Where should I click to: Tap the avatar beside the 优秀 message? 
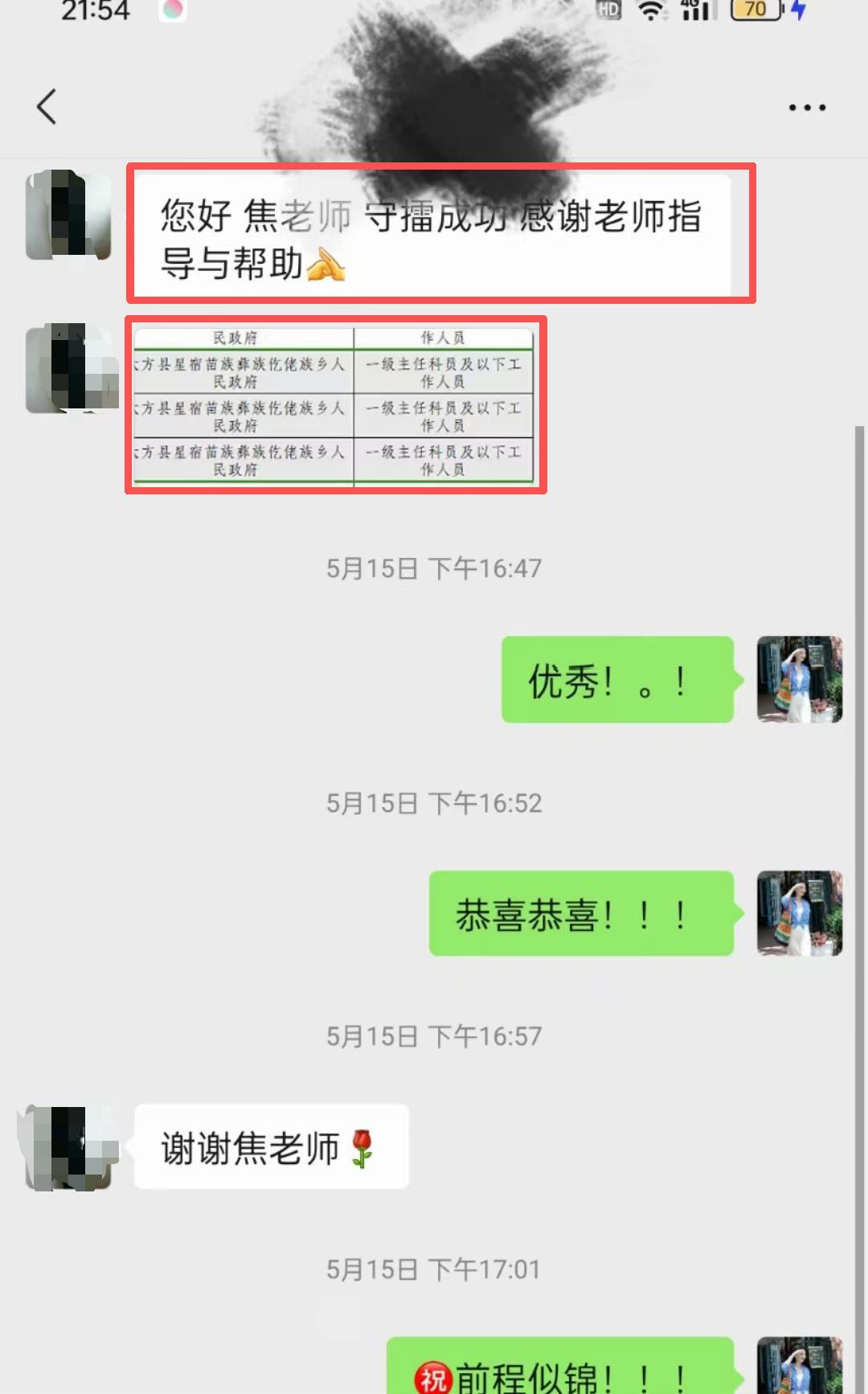(799, 679)
